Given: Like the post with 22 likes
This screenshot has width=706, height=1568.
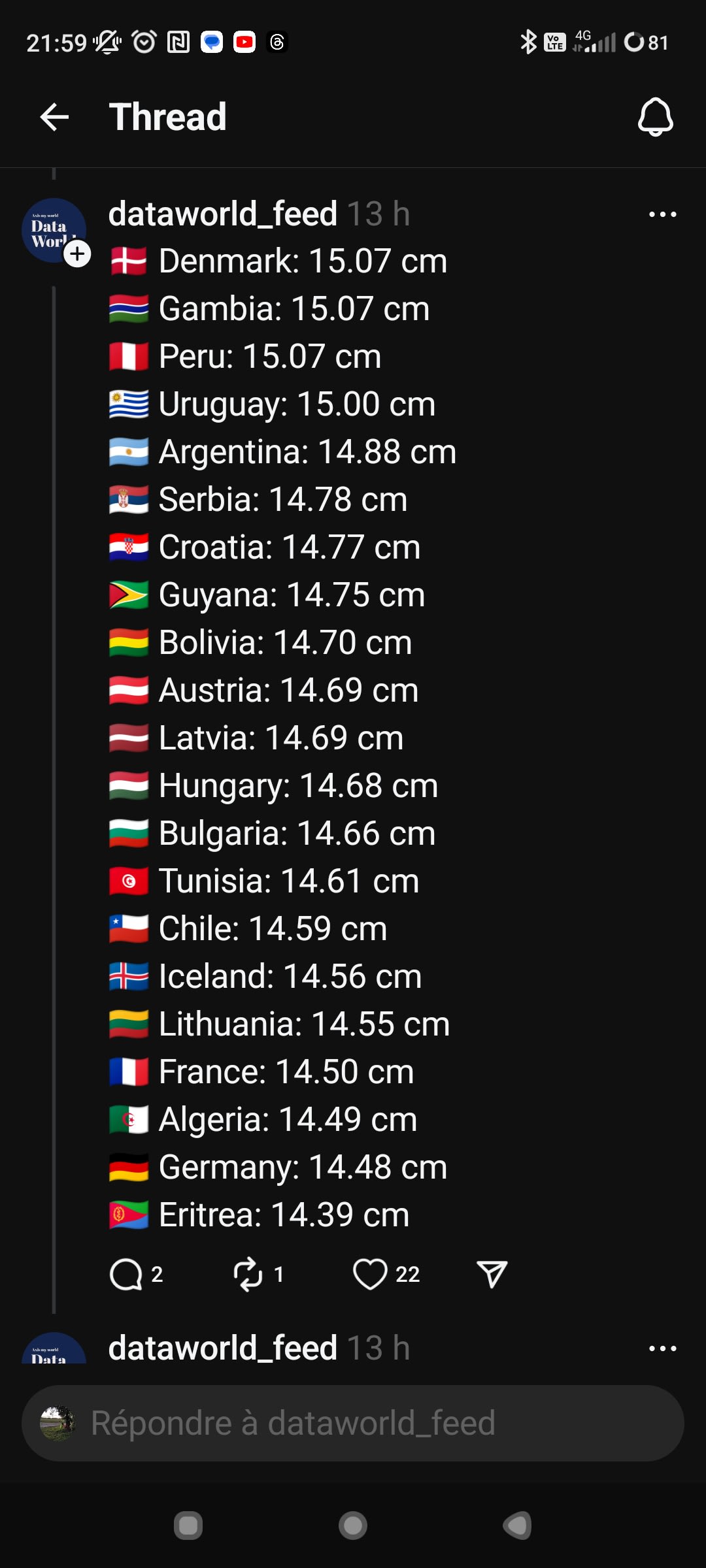Looking at the screenshot, I should pyautogui.click(x=370, y=1274).
